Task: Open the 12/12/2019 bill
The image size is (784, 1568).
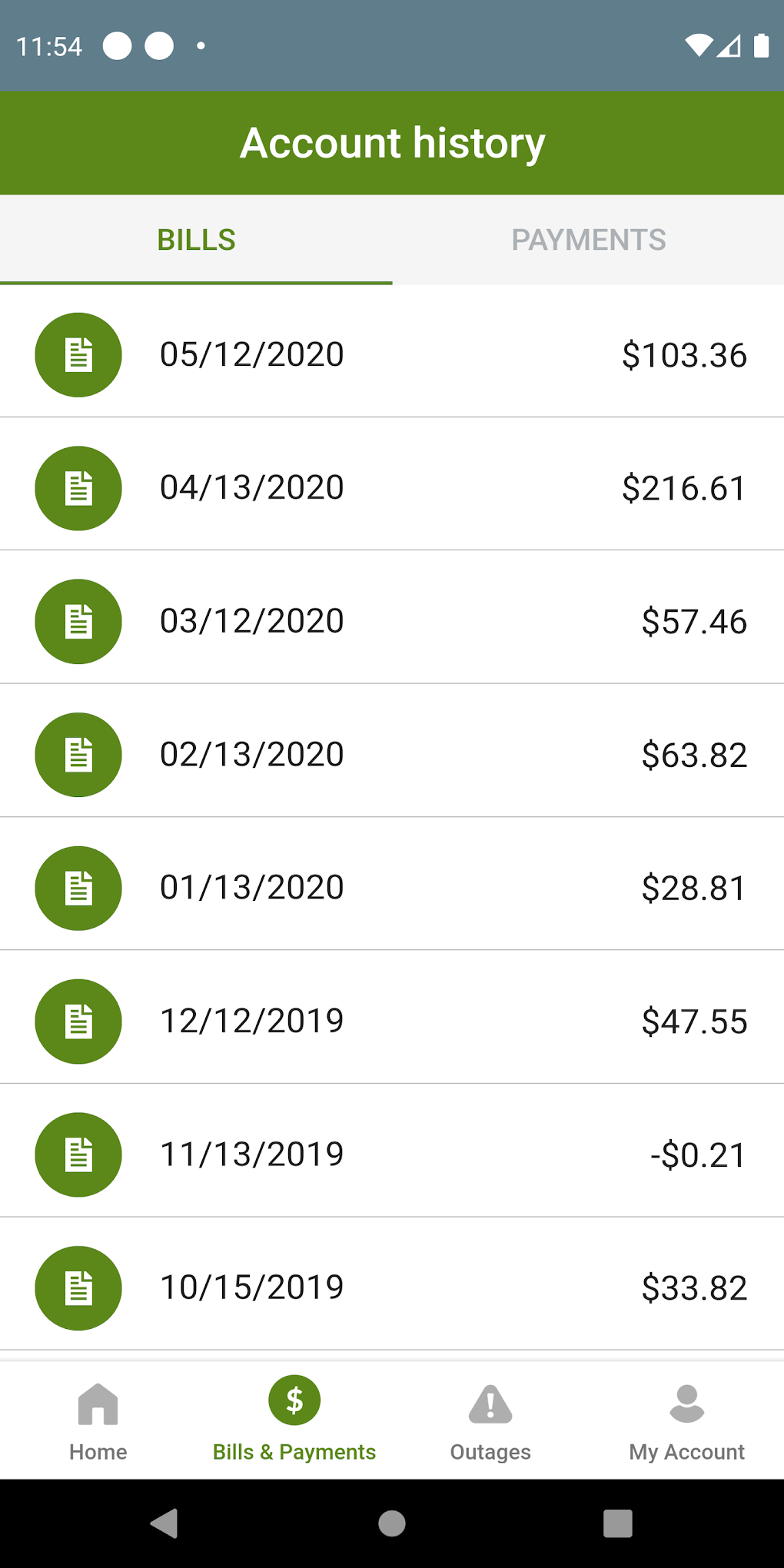Action: 392,1021
